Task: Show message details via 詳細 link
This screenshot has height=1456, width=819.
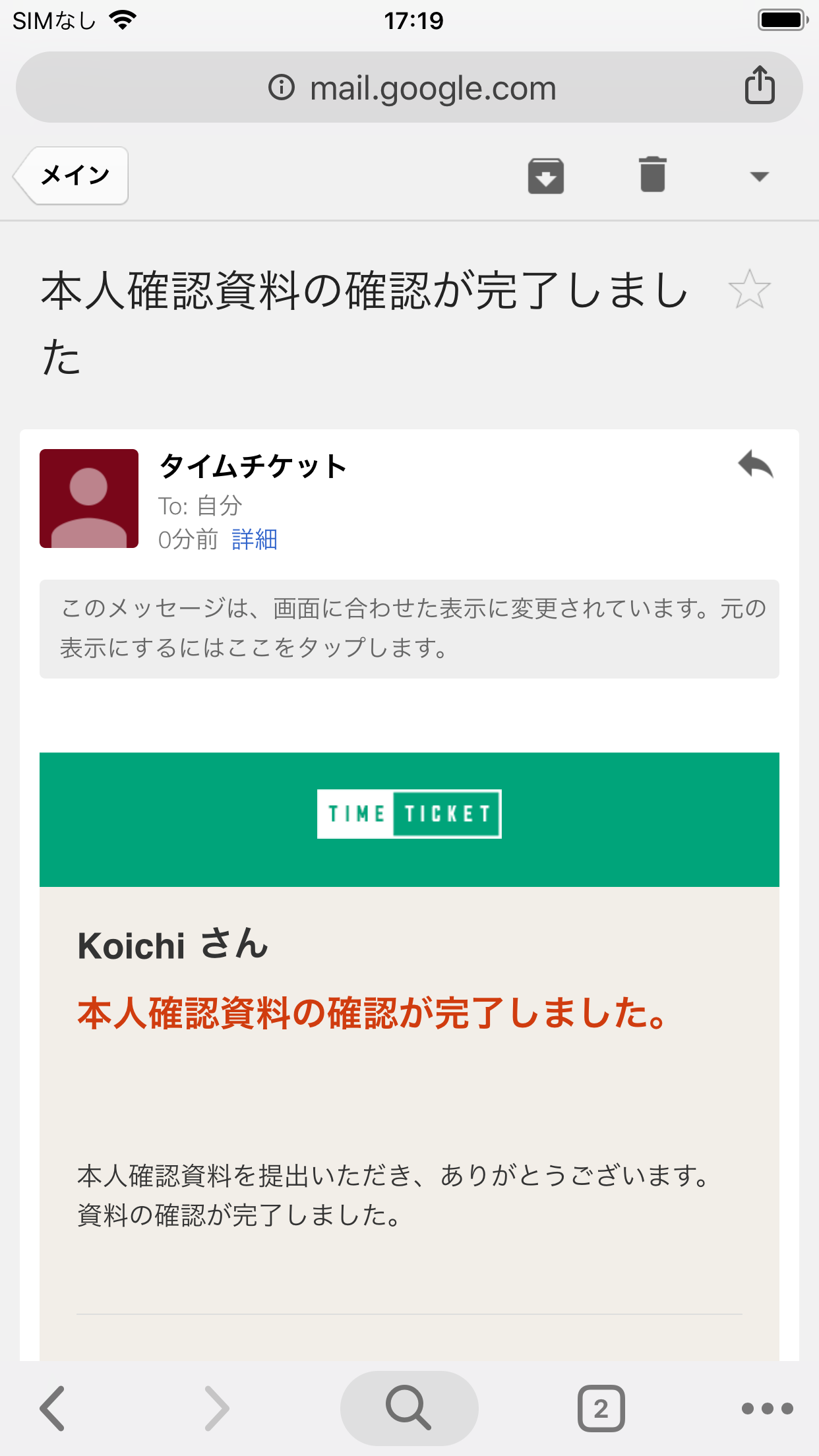Action: click(x=255, y=540)
